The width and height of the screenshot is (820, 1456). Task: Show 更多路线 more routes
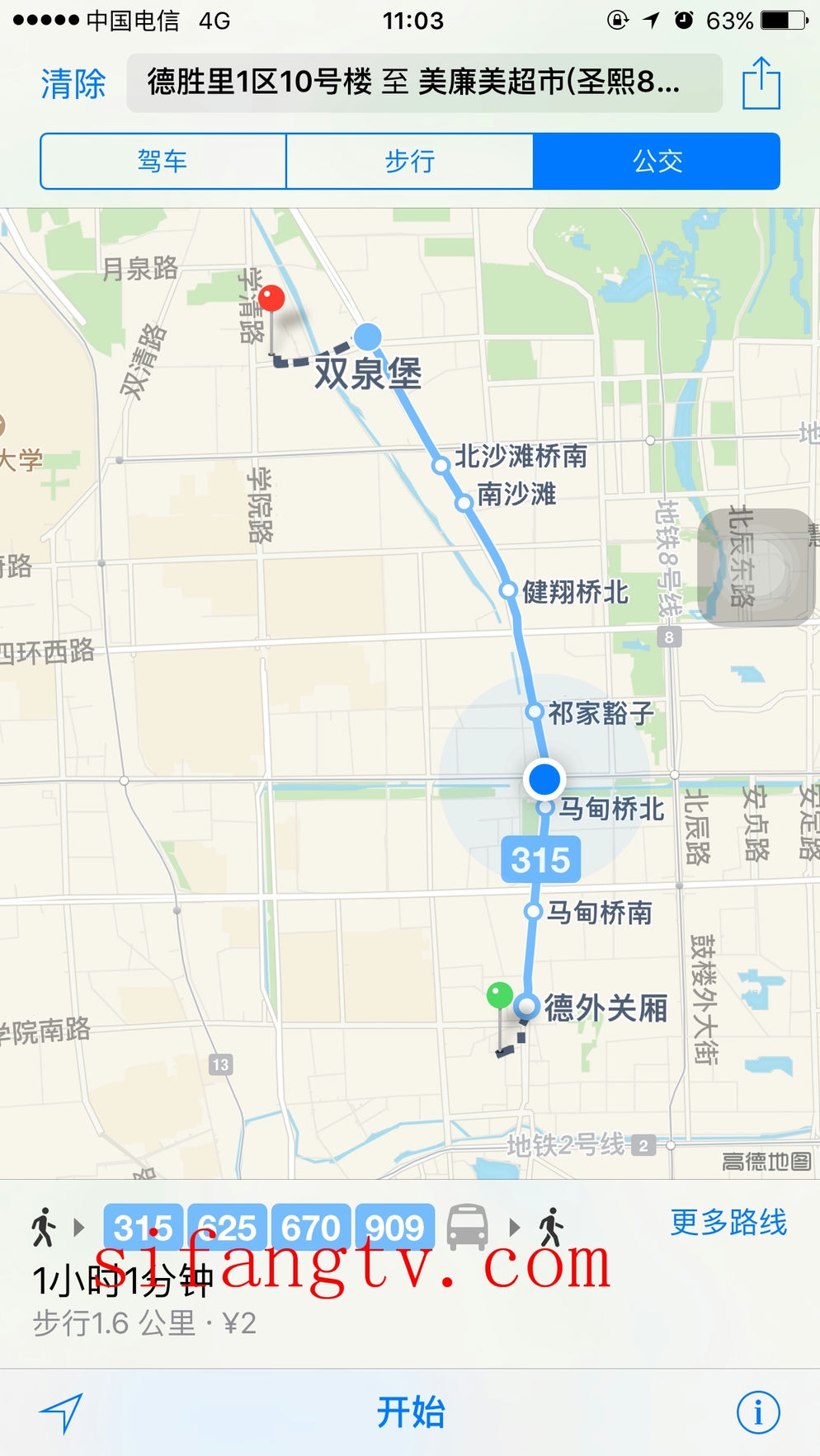coord(728,1222)
